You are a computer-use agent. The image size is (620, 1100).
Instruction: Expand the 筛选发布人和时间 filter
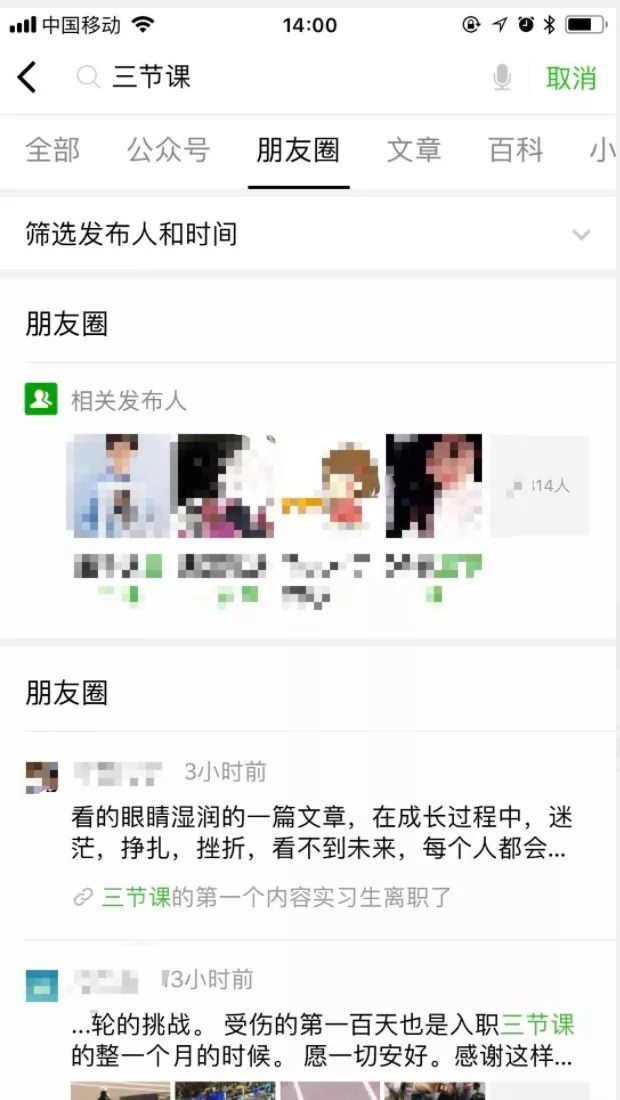(x=308, y=235)
